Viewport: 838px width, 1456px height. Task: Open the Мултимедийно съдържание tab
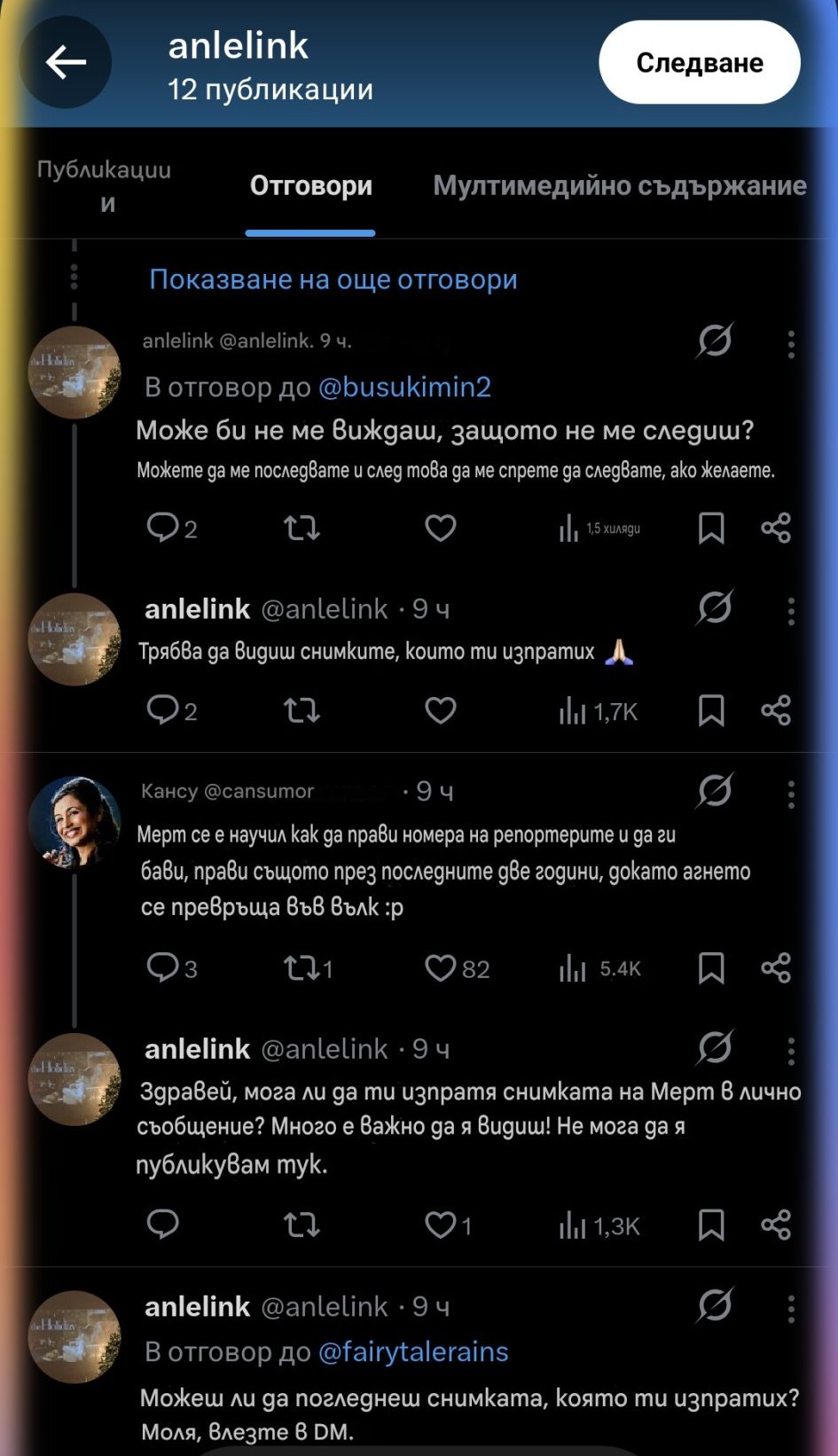(x=619, y=185)
